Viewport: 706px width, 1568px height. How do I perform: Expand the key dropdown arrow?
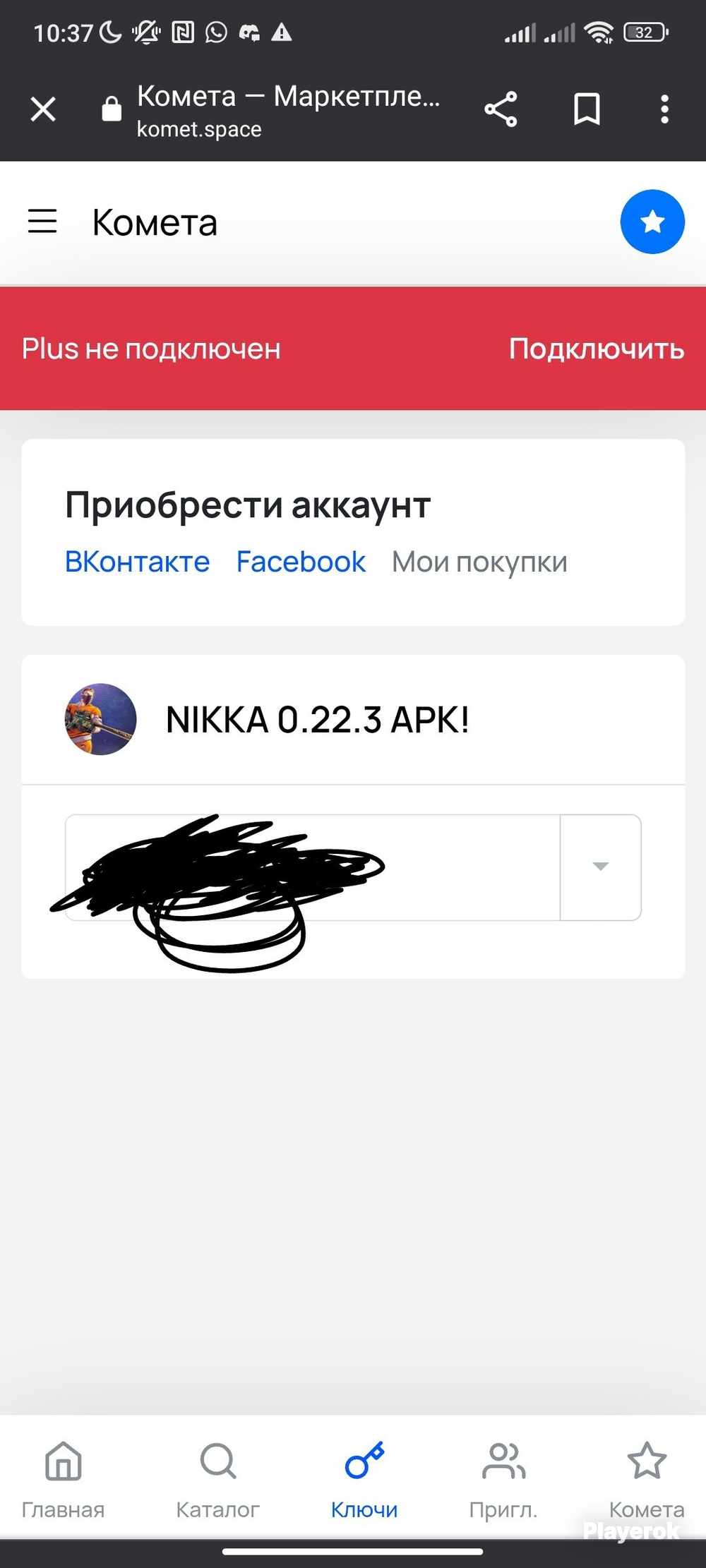pyautogui.click(x=600, y=867)
